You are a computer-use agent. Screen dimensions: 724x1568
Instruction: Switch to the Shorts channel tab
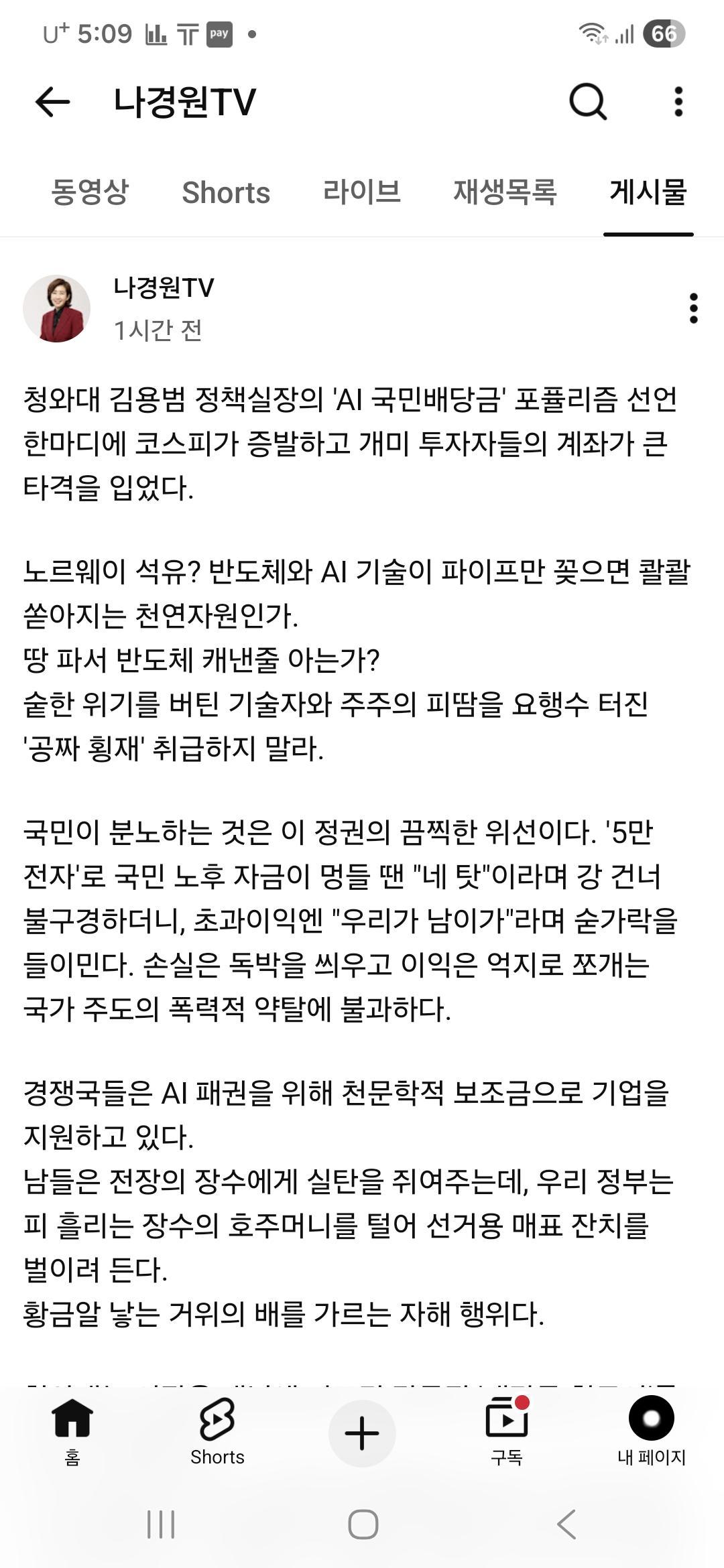point(226,193)
